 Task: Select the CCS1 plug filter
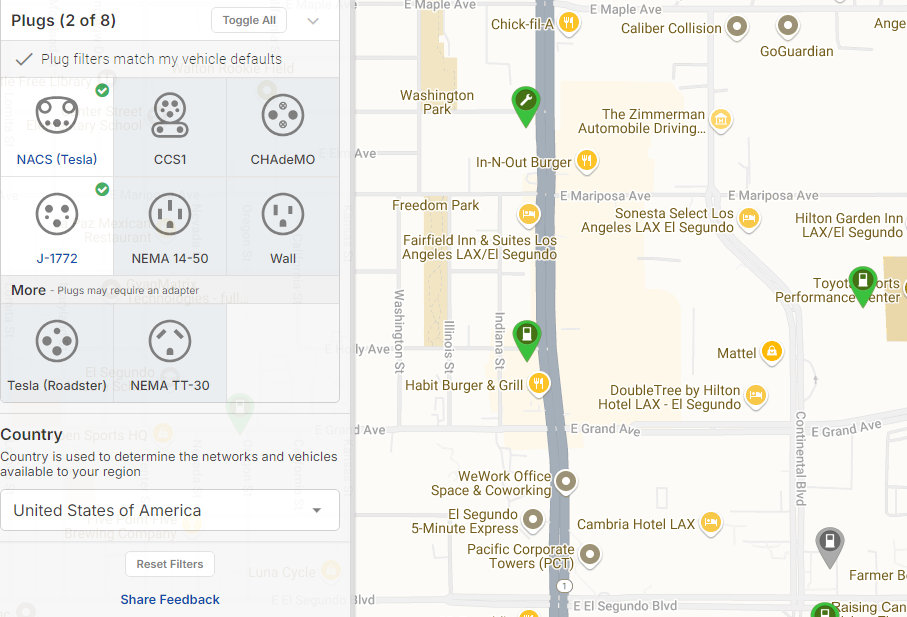coord(170,127)
